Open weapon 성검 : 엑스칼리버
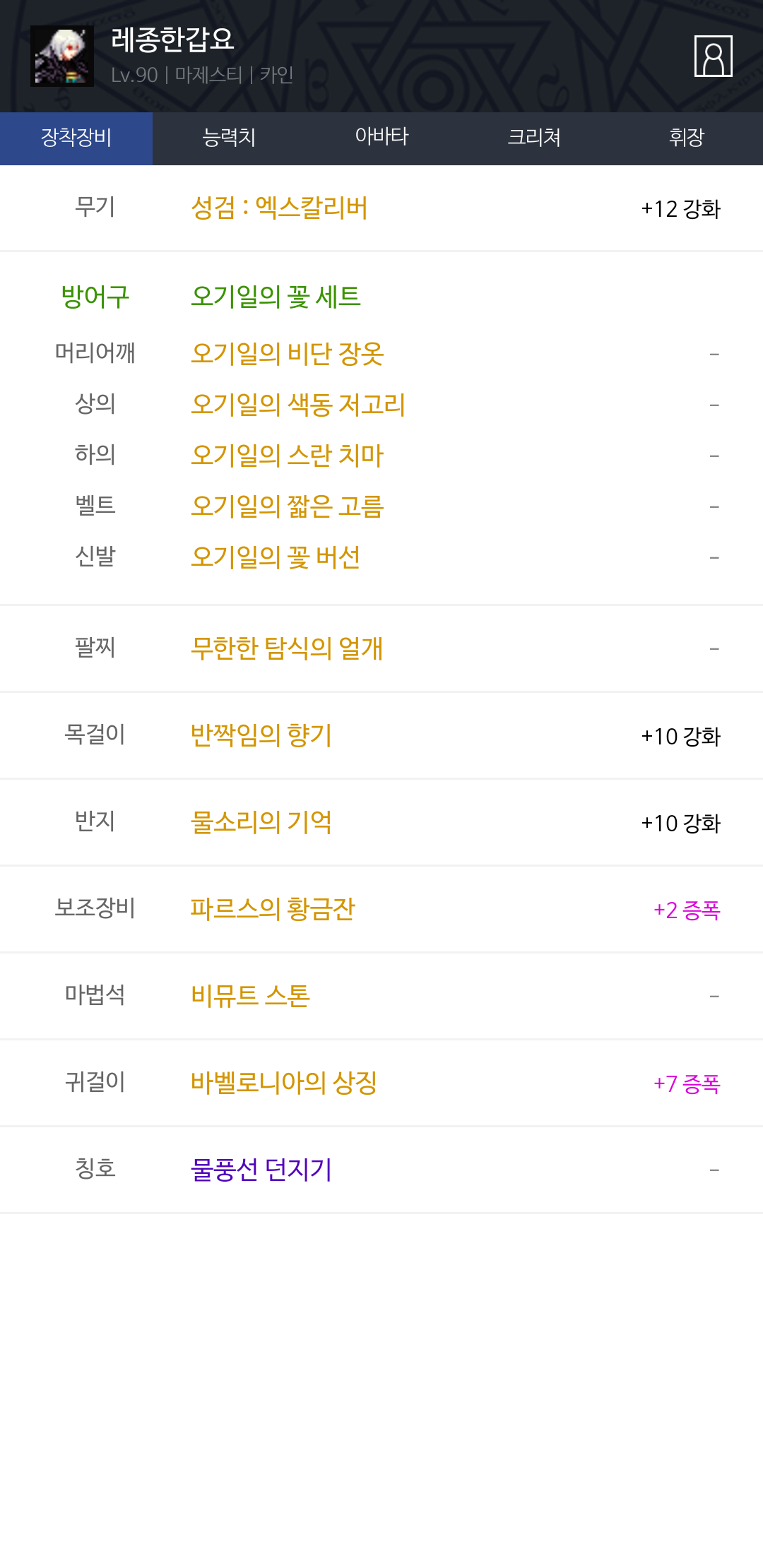This screenshot has height=1568, width=763. point(279,208)
